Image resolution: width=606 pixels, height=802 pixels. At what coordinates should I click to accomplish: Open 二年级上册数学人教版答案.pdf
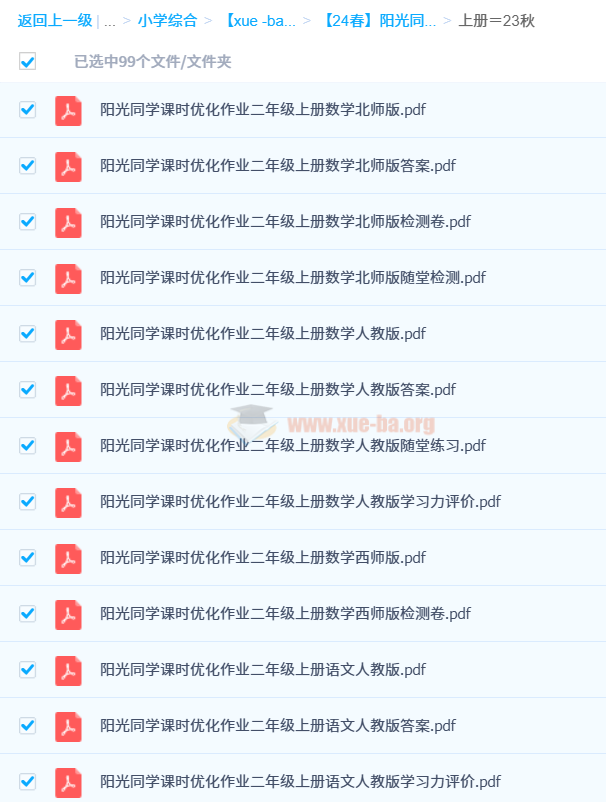pyautogui.click(x=278, y=390)
